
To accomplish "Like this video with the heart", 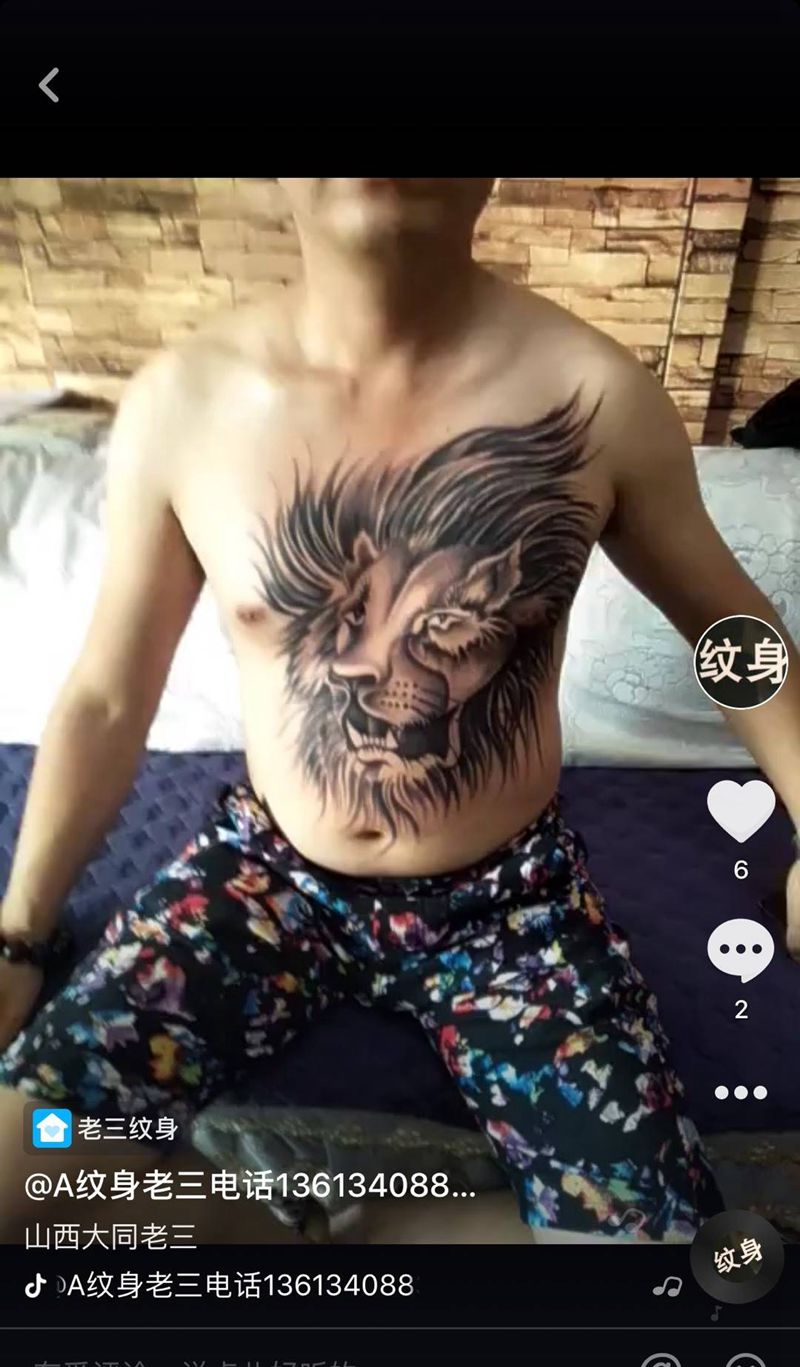I will tap(741, 811).
